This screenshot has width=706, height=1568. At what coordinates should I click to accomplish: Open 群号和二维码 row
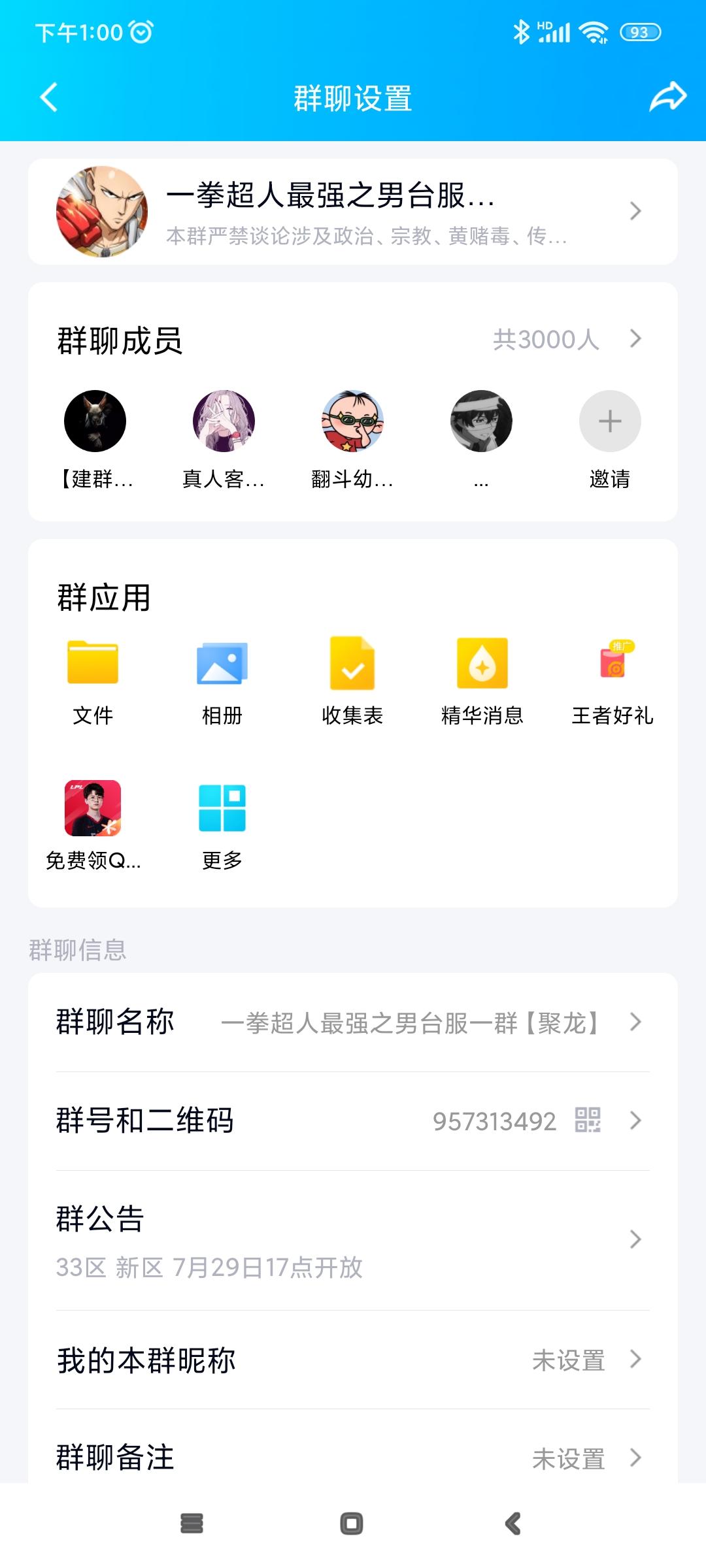coord(353,1121)
